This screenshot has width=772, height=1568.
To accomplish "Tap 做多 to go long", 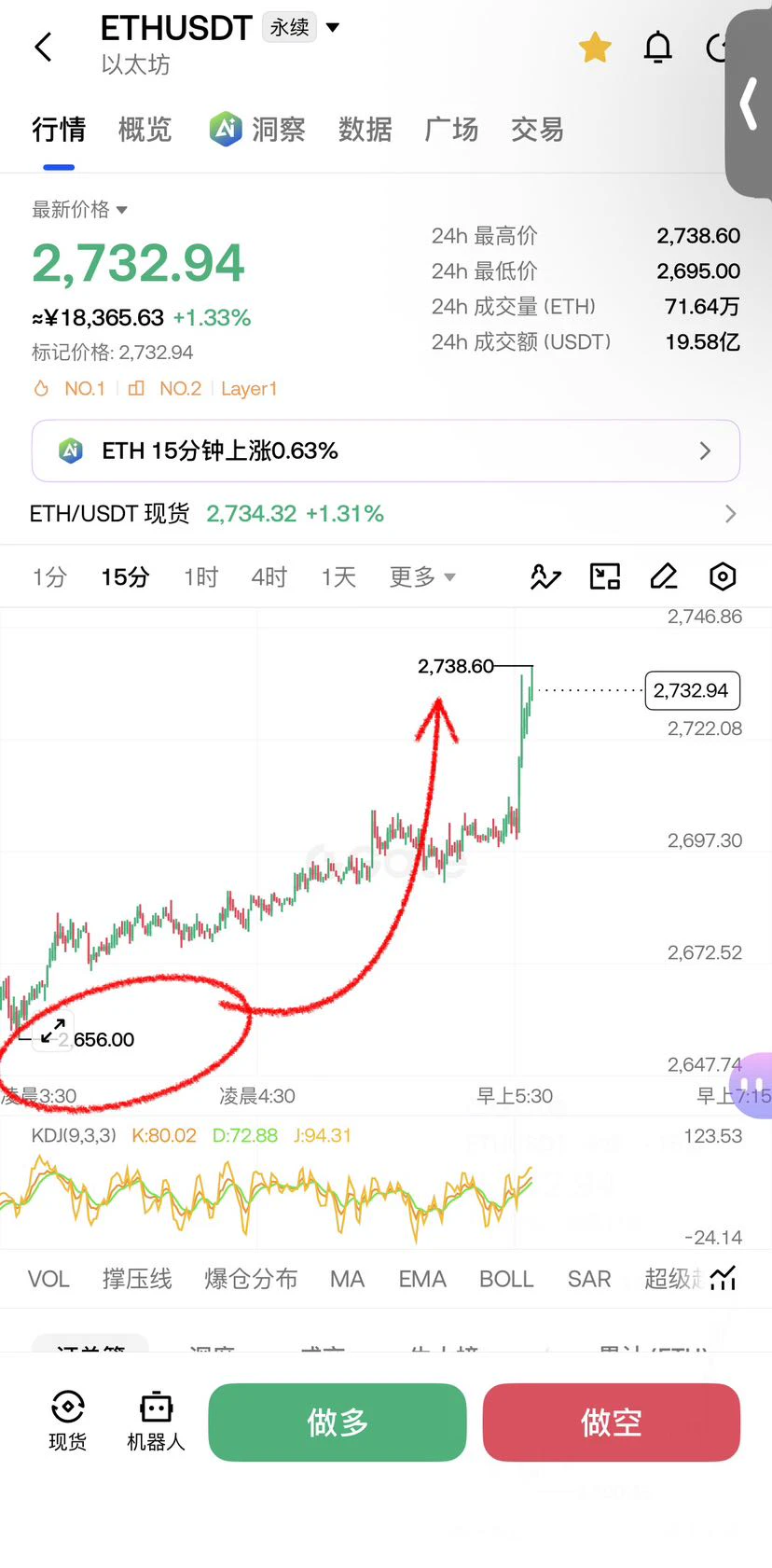I will click(337, 1422).
